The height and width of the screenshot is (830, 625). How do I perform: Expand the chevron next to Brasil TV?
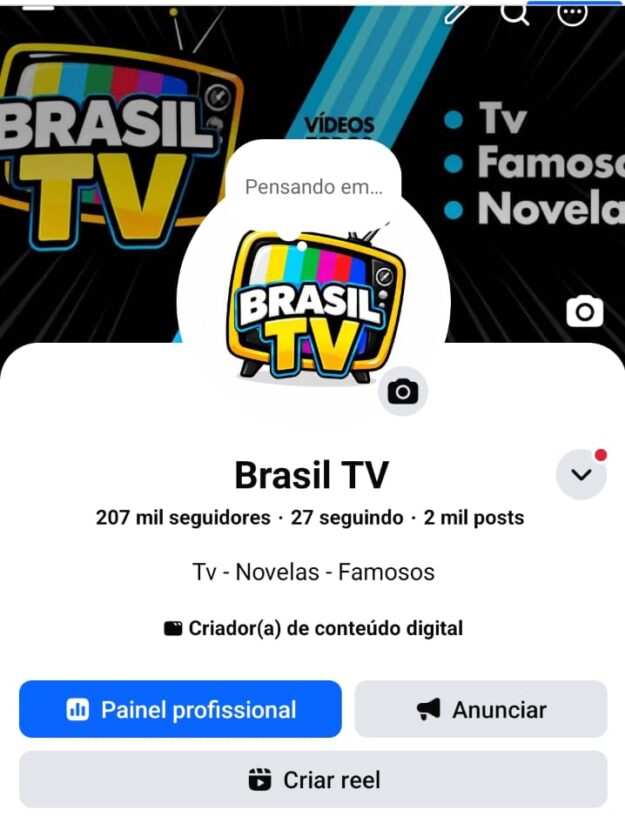tap(581, 474)
